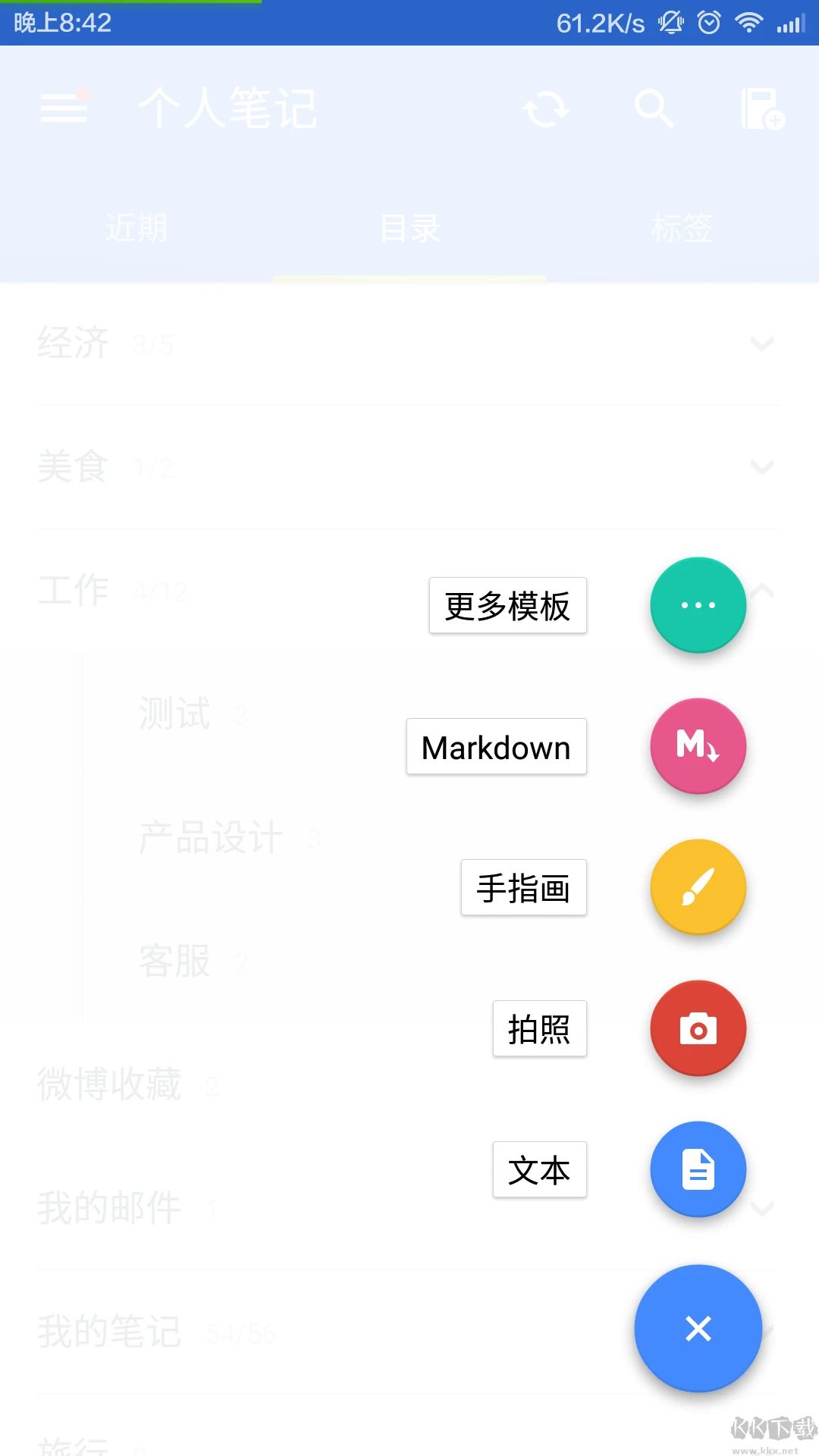The height and width of the screenshot is (1456, 819).
Task: Tap the 更多模板 label
Action: (x=507, y=604)
